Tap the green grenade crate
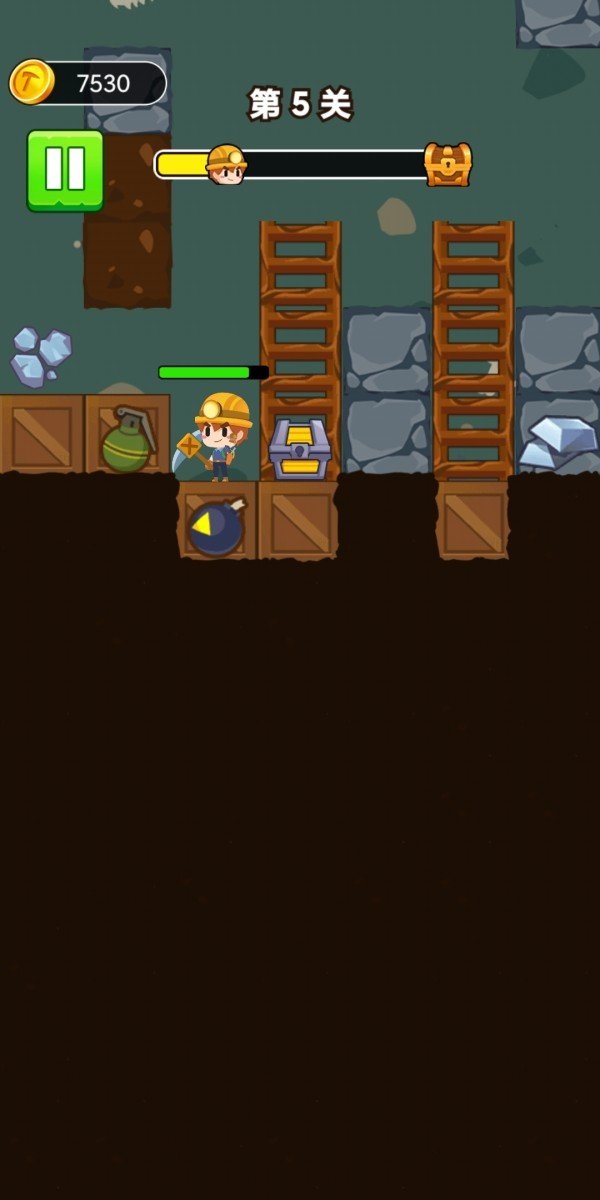600x1200 pixels. [x=127, y=437]
